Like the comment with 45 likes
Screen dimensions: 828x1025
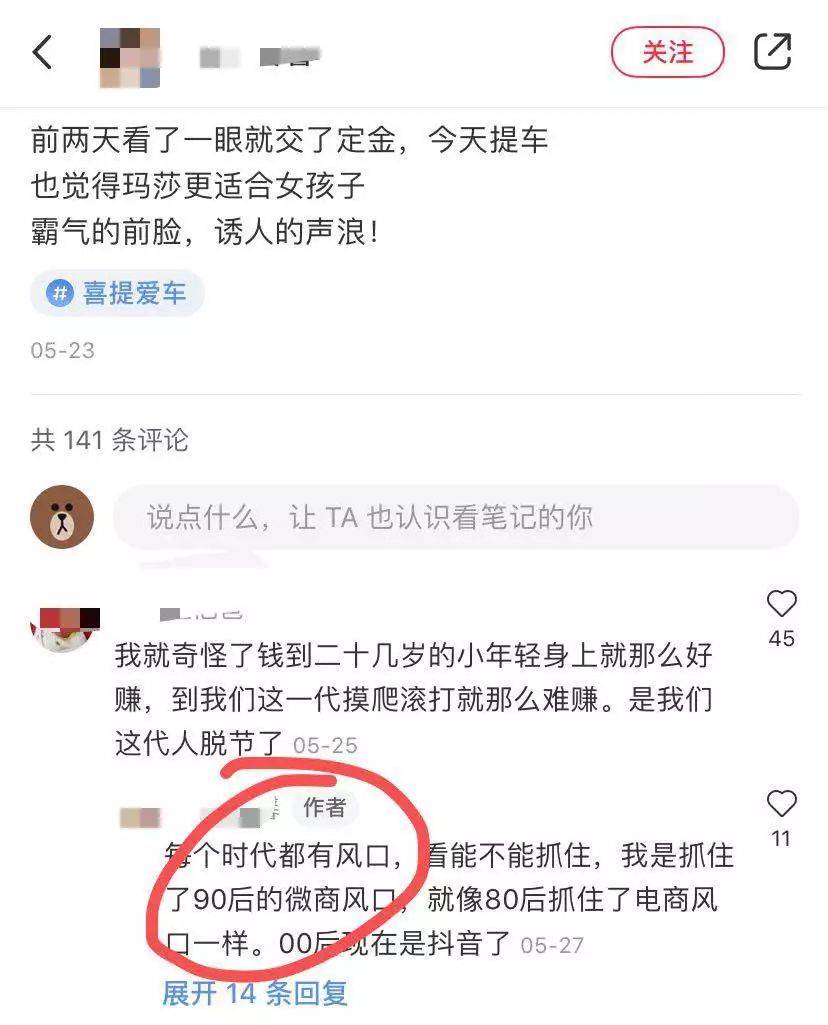[x=781, y=604]
